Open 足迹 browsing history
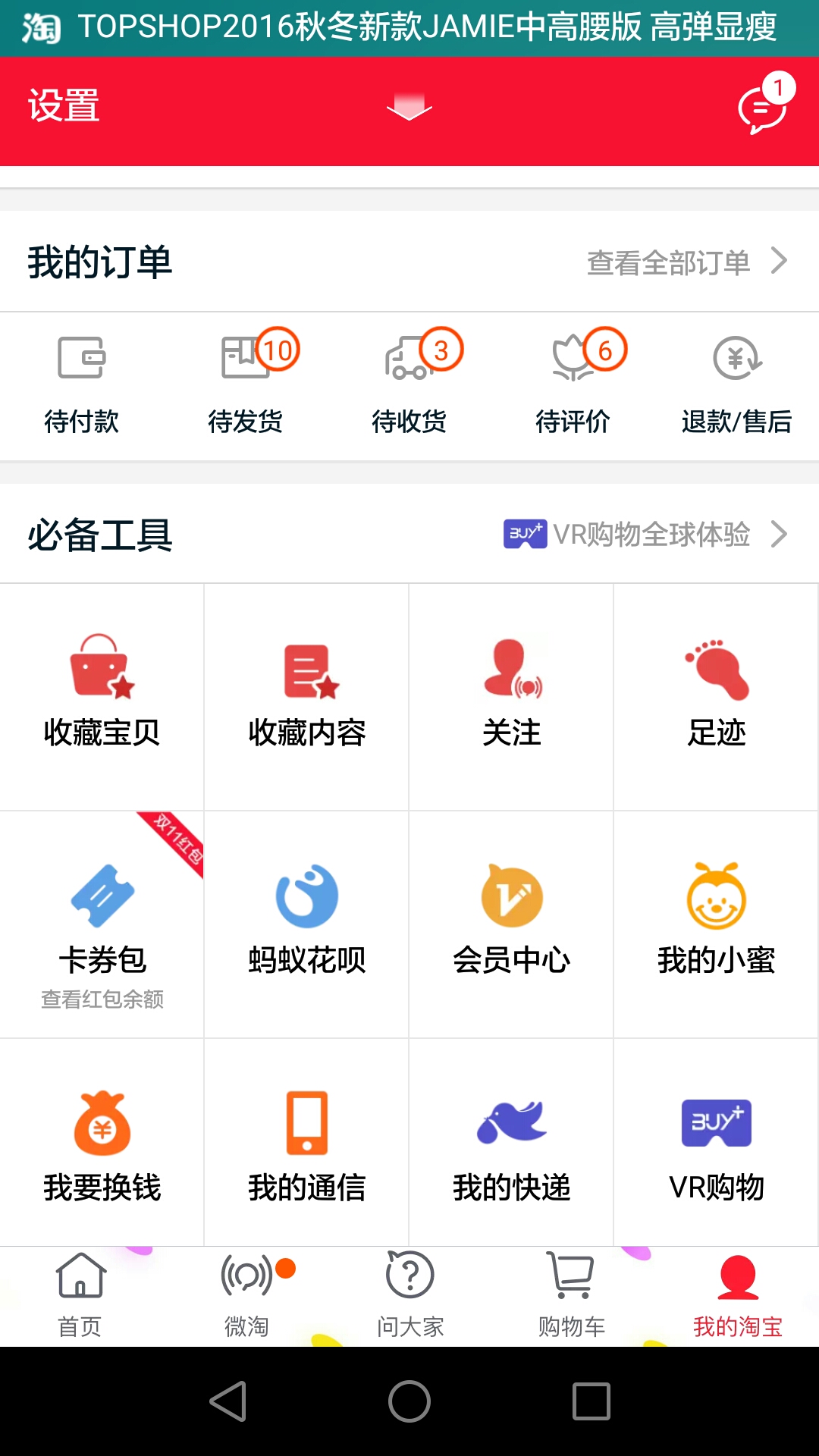819x1456 pixels. tap(716, 696)
